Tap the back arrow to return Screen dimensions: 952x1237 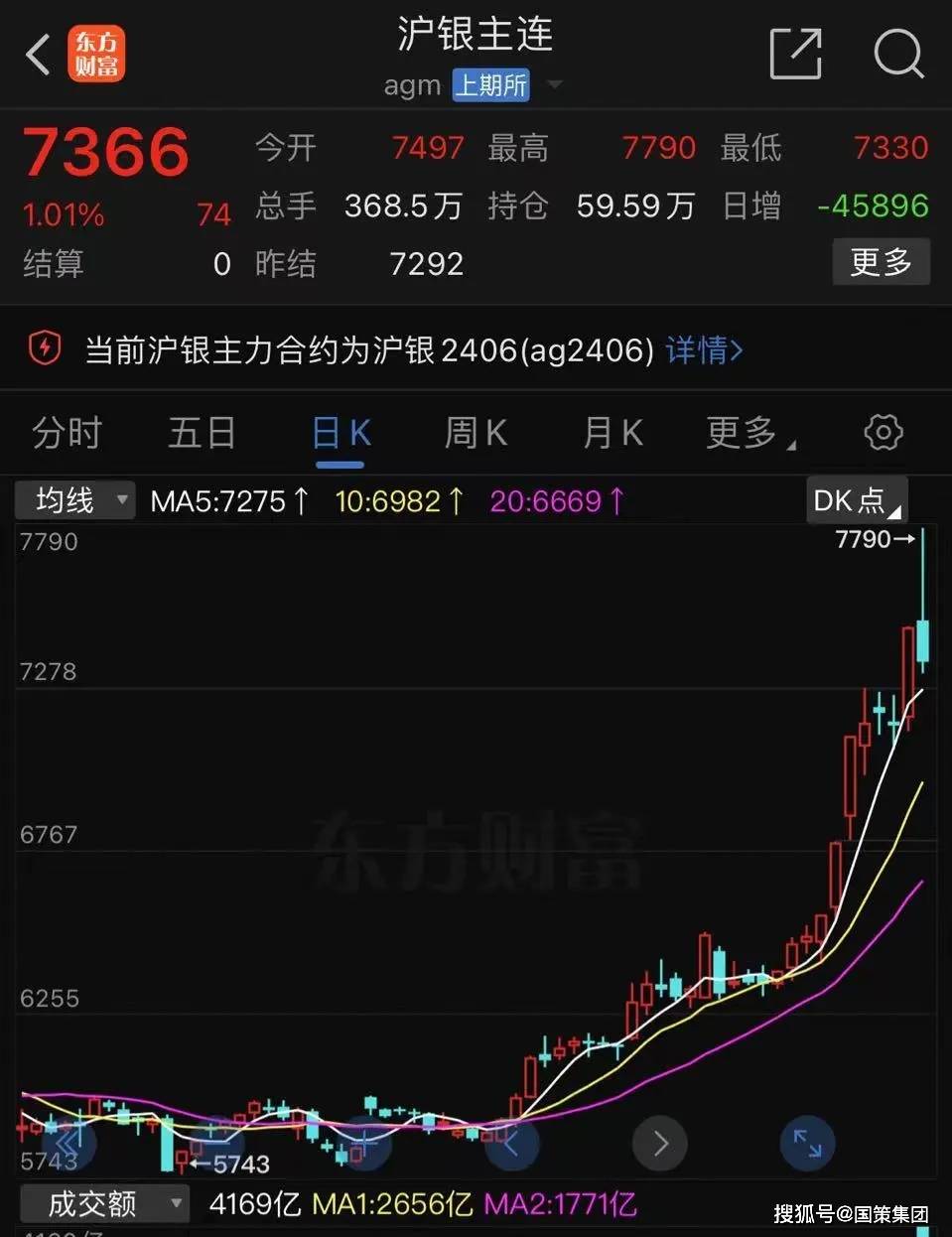[38, 55]
